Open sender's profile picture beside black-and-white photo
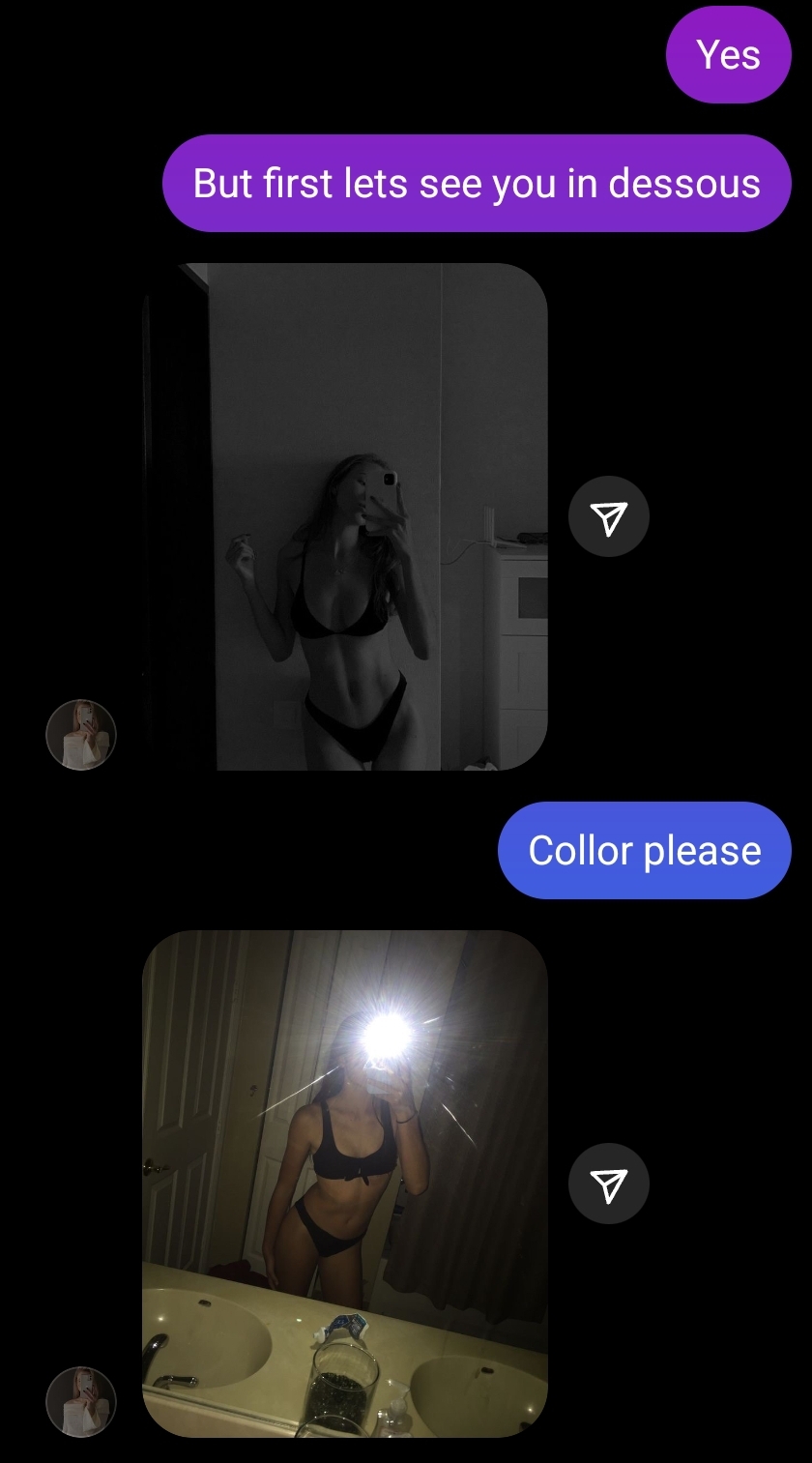 (x=81, y=735)
